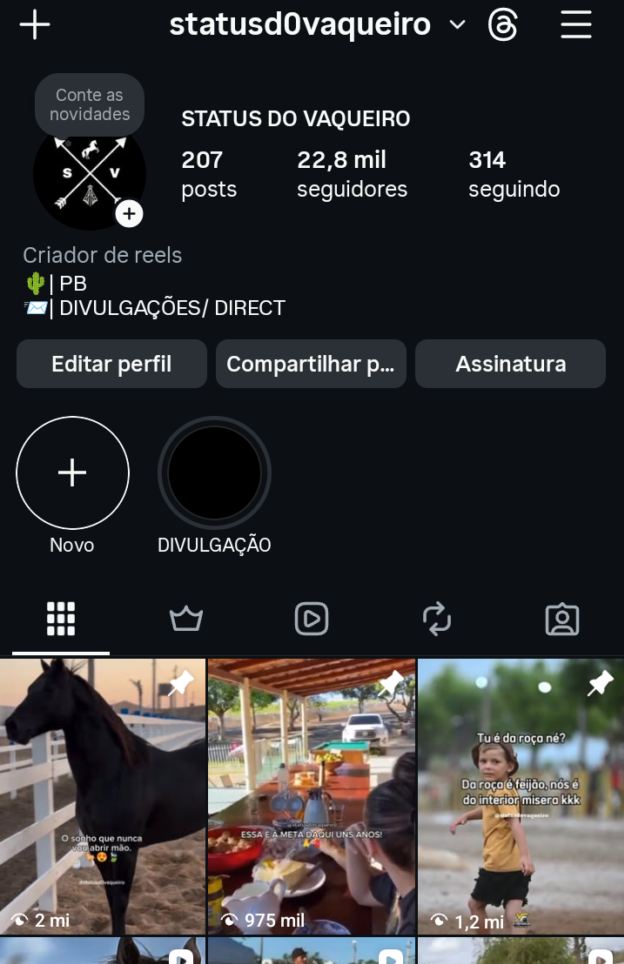624x964 pixels.
Task: View the 314 seguindo list
Action: pyautogui.click(x=514, y=174)
